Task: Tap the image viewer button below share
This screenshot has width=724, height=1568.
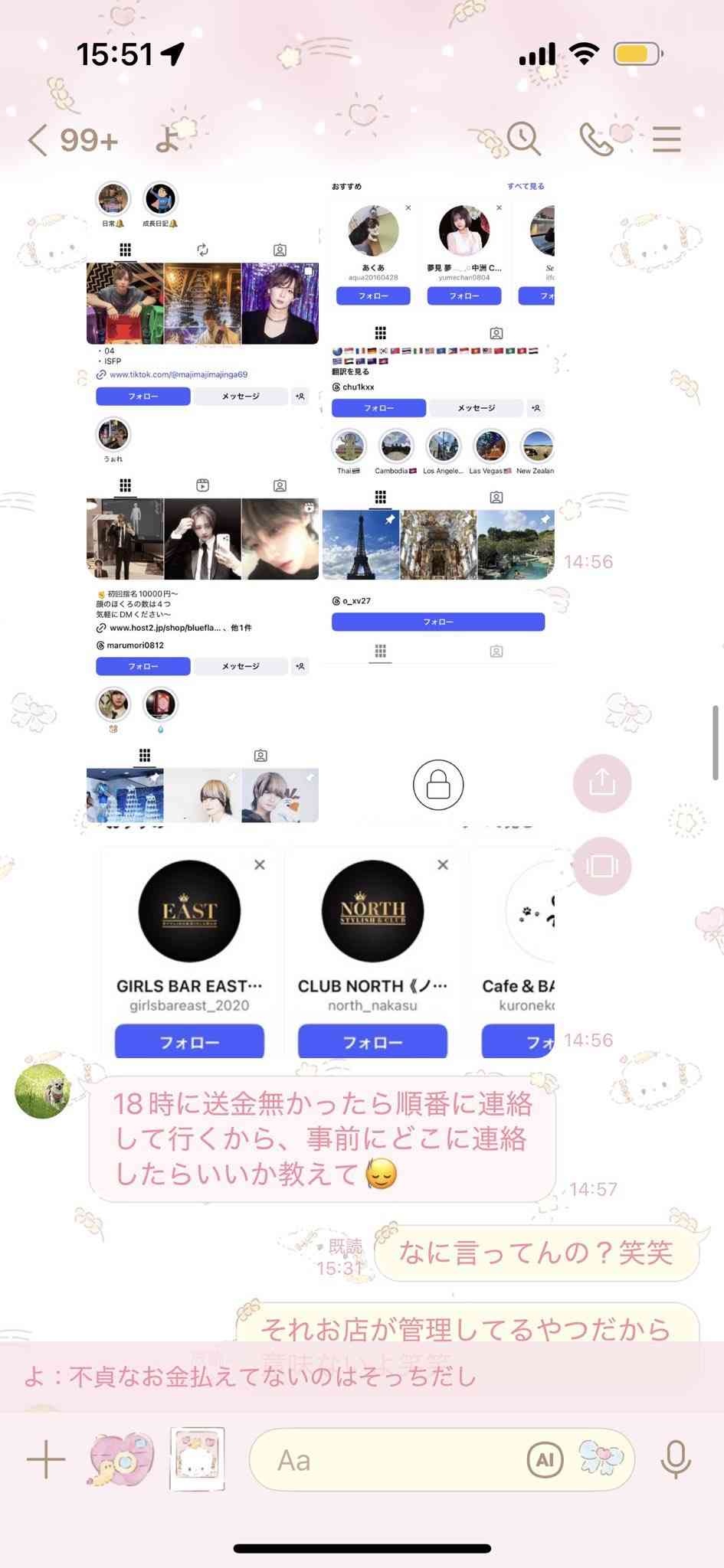Action: [602, 866]
